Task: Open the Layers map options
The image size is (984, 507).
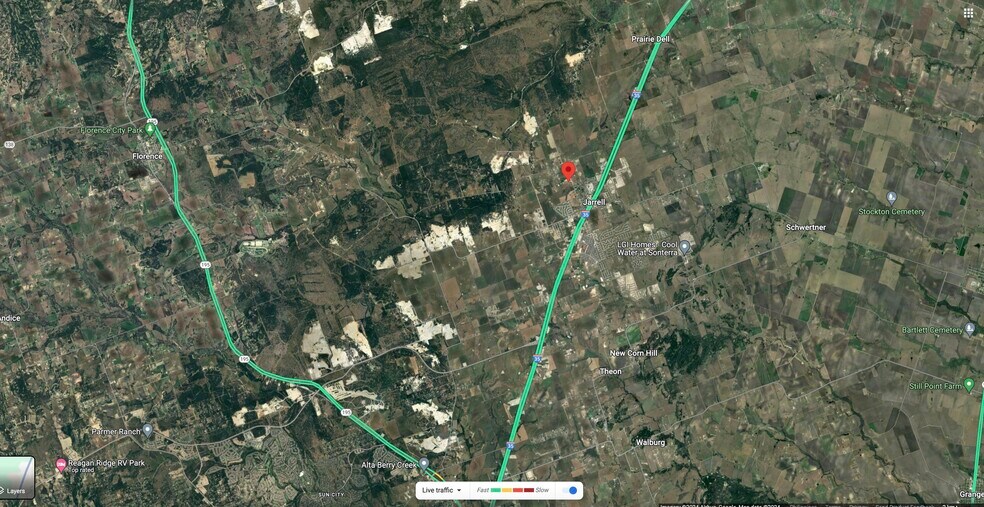Action: 17,478
